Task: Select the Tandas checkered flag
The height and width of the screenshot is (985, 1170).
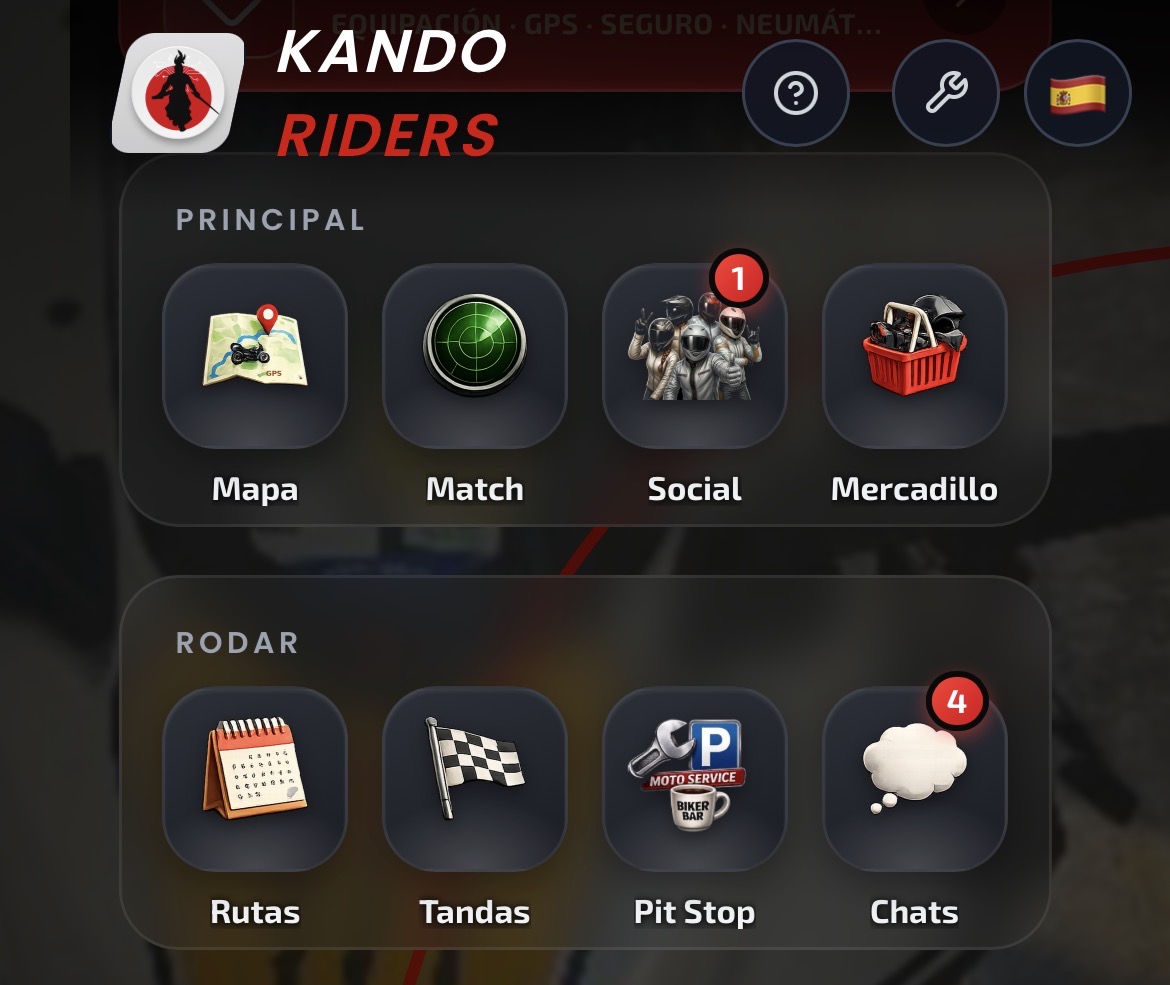Action: point(475,779)
